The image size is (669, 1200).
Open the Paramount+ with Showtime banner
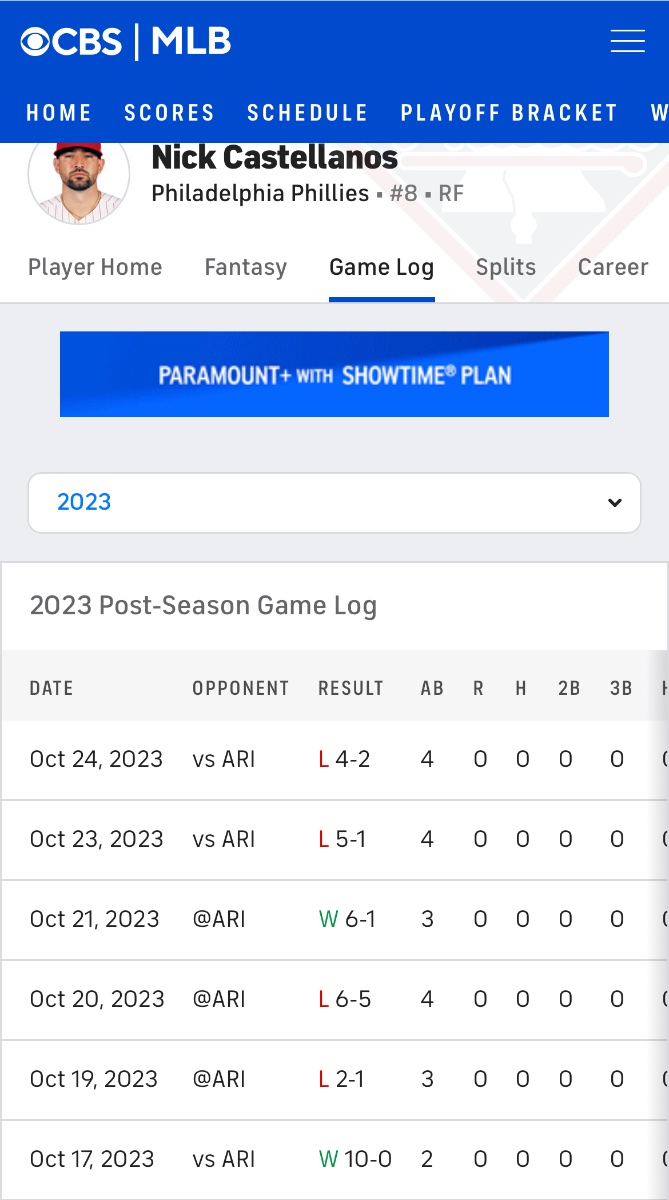tap(334, 374)
